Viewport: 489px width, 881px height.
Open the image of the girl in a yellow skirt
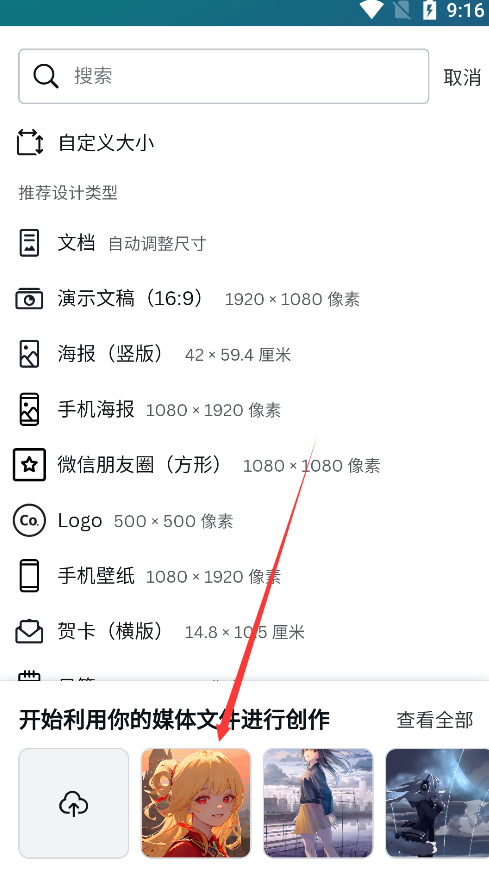(318, 803)
